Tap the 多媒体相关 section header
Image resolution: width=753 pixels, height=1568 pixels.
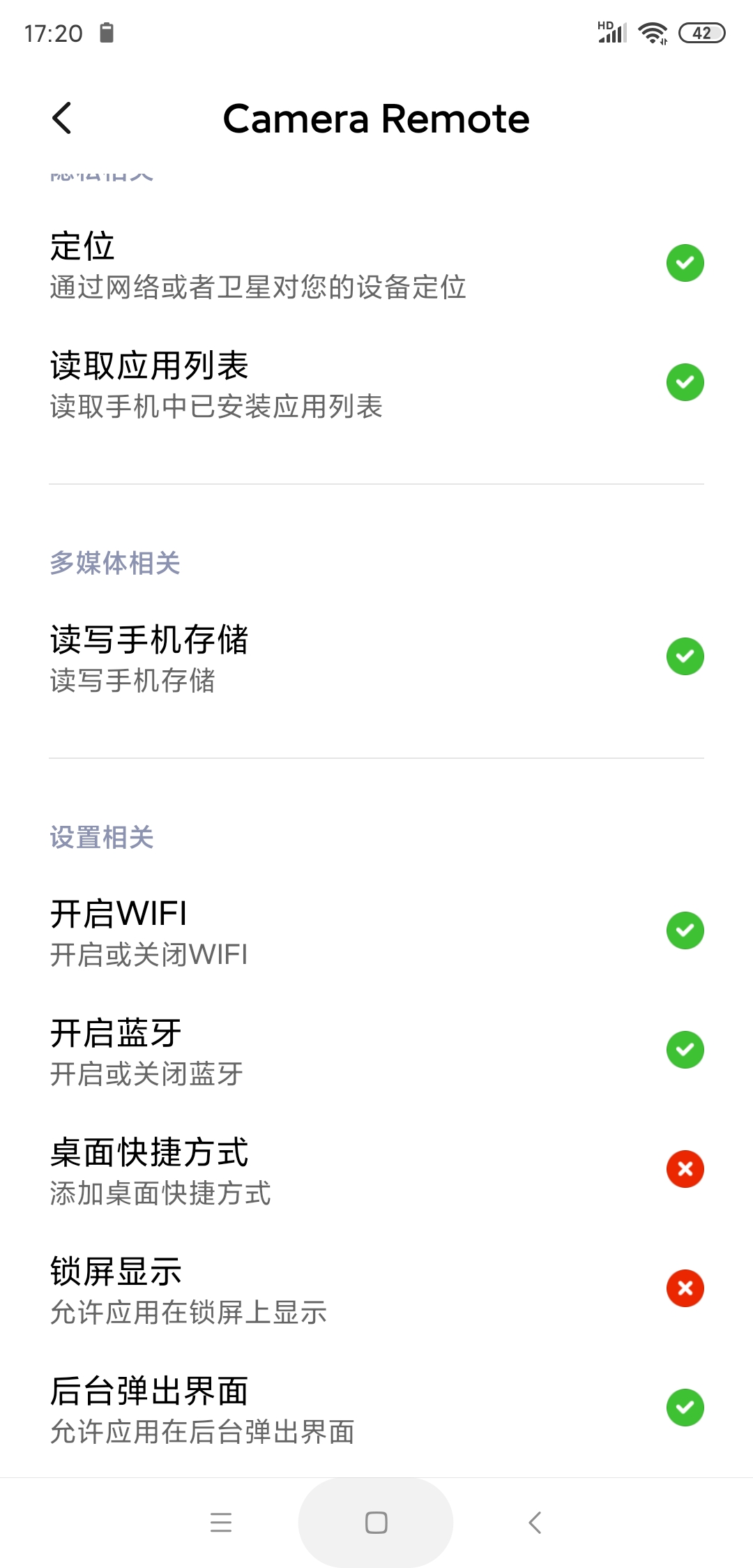point(114,564)
